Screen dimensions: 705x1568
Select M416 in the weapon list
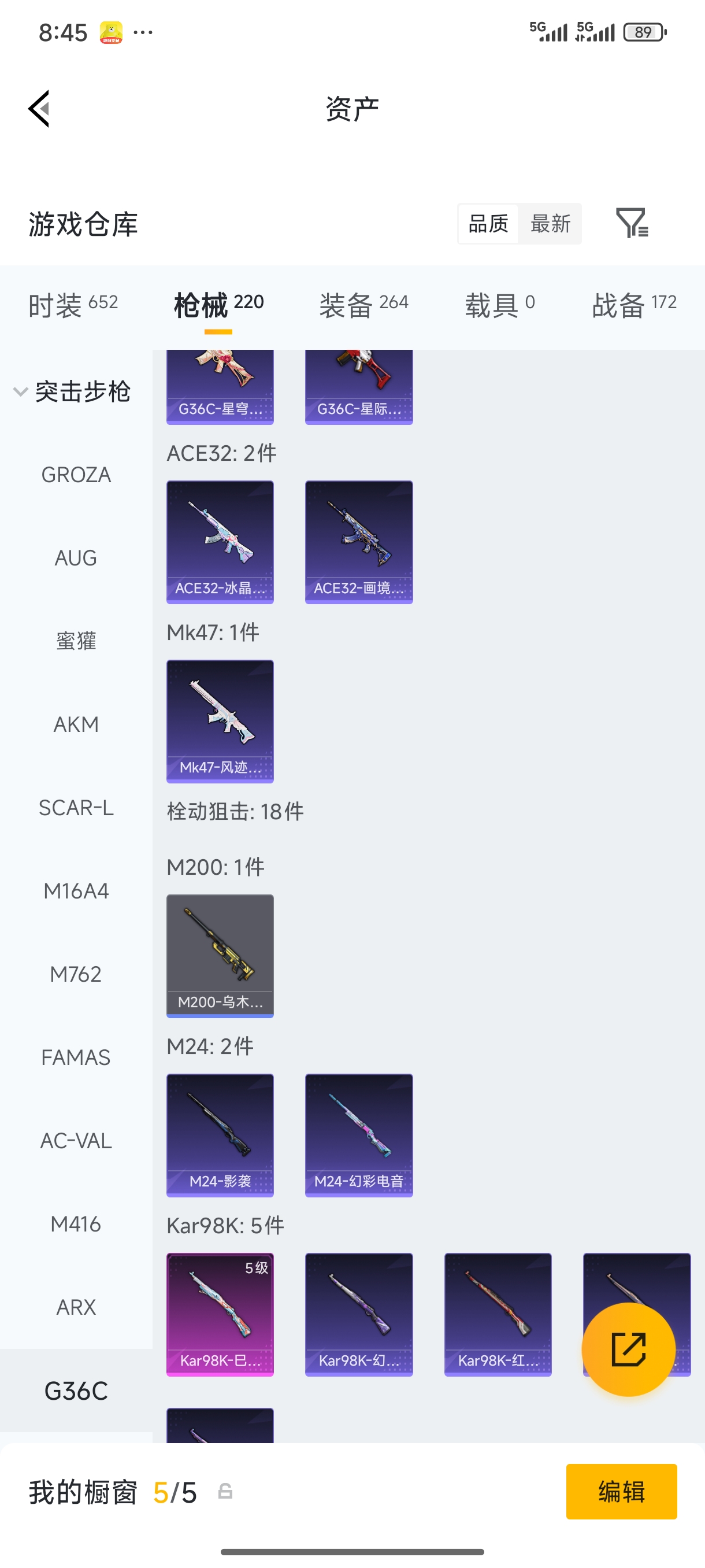(76, 1223)
